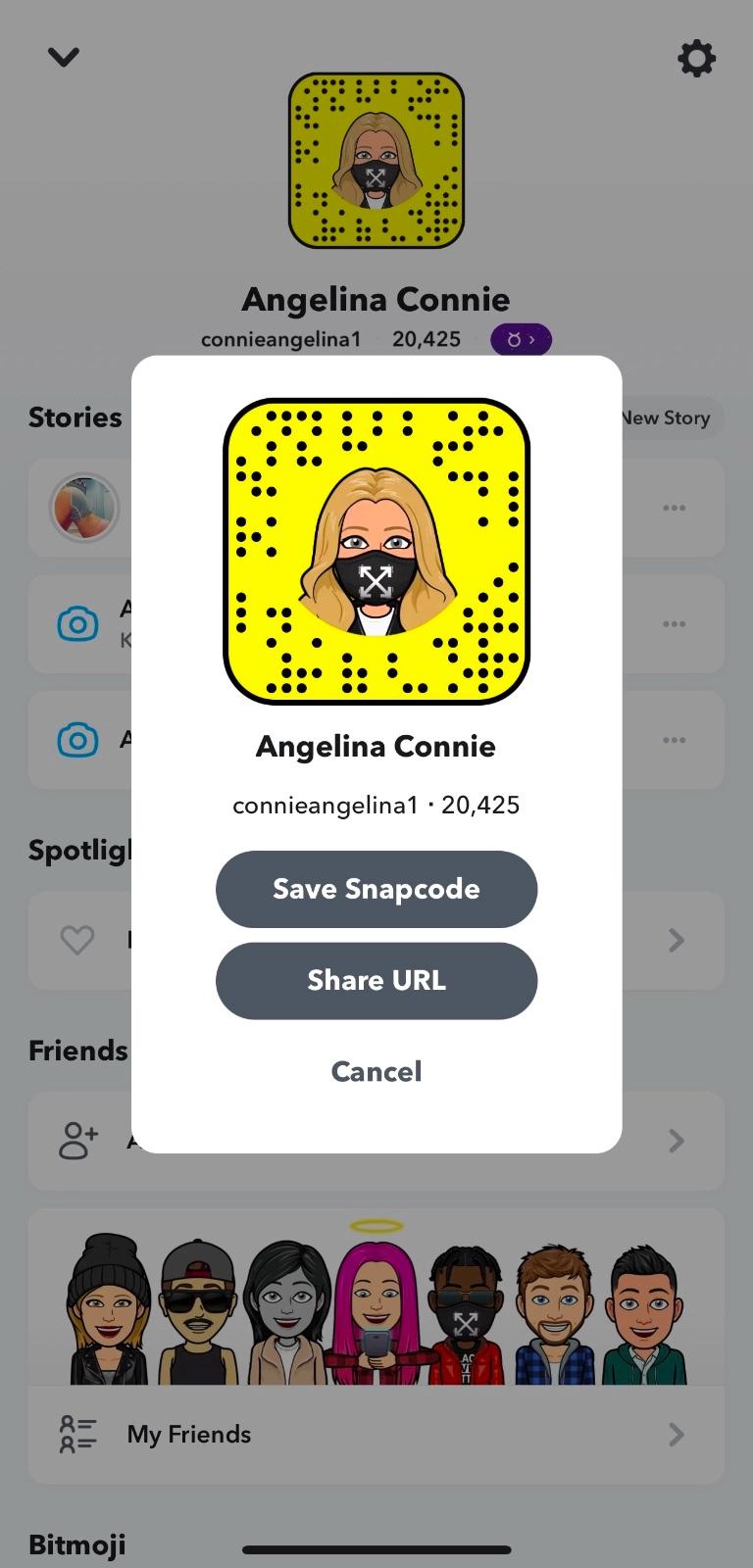
Task: Open My Friends list
Action: 376,1434
